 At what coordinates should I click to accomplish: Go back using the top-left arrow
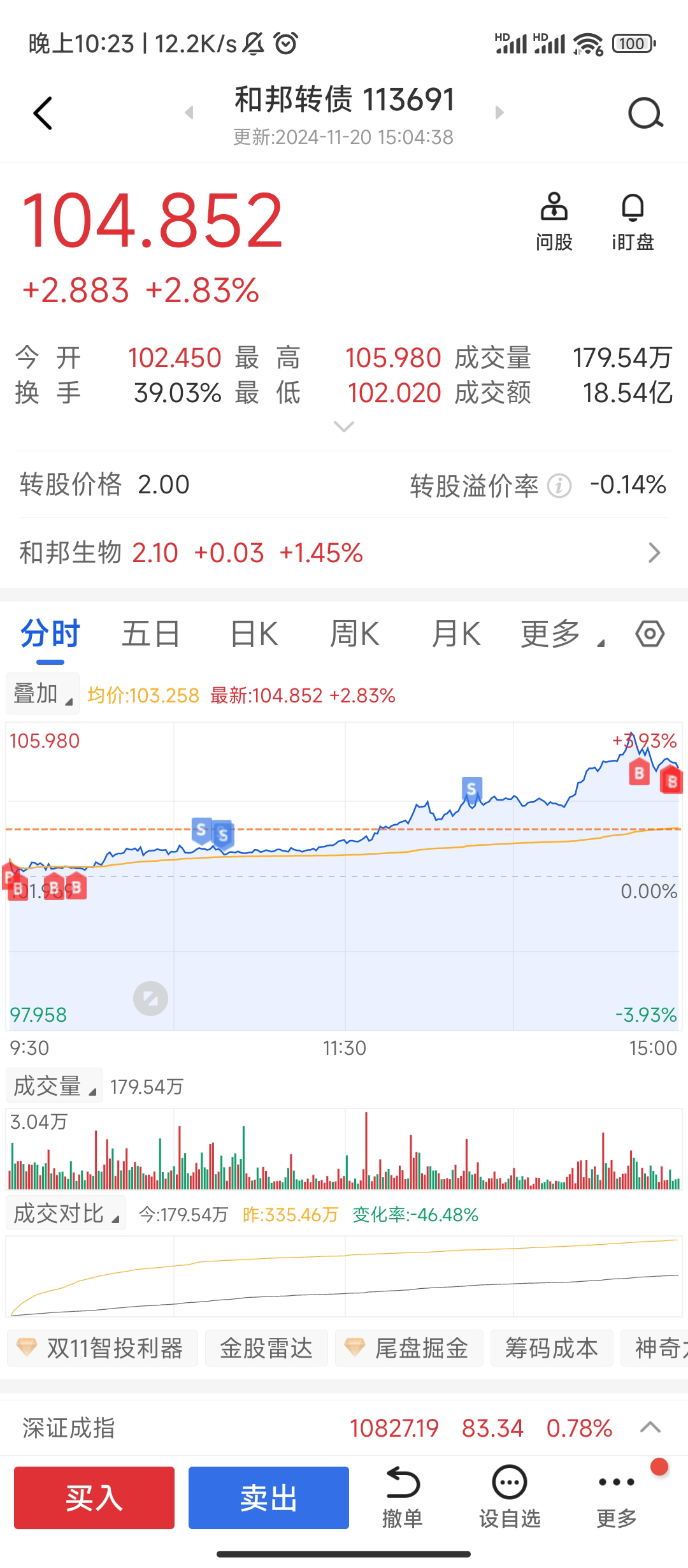pyautogui.click(x=42, y=113)
